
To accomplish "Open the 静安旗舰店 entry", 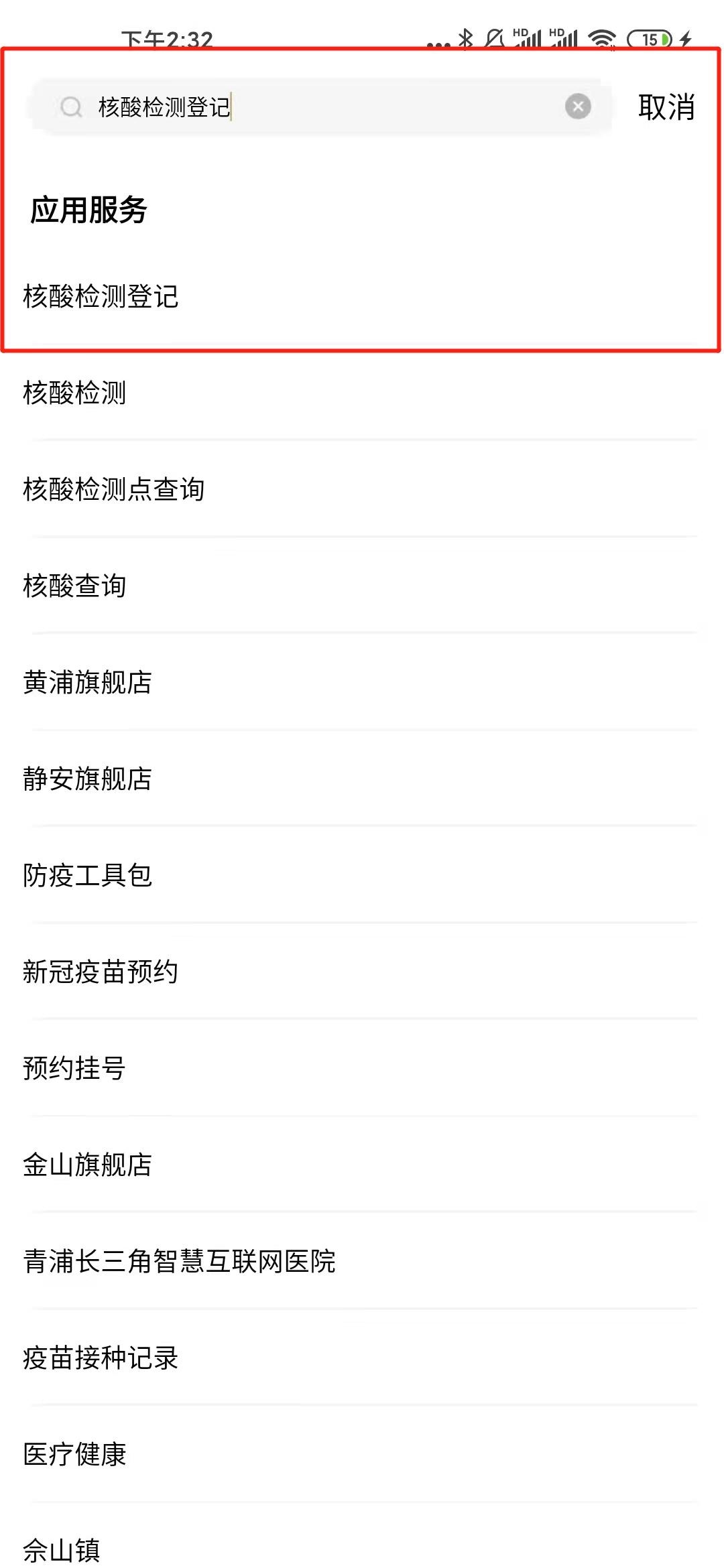I will (x=86, y=779).
